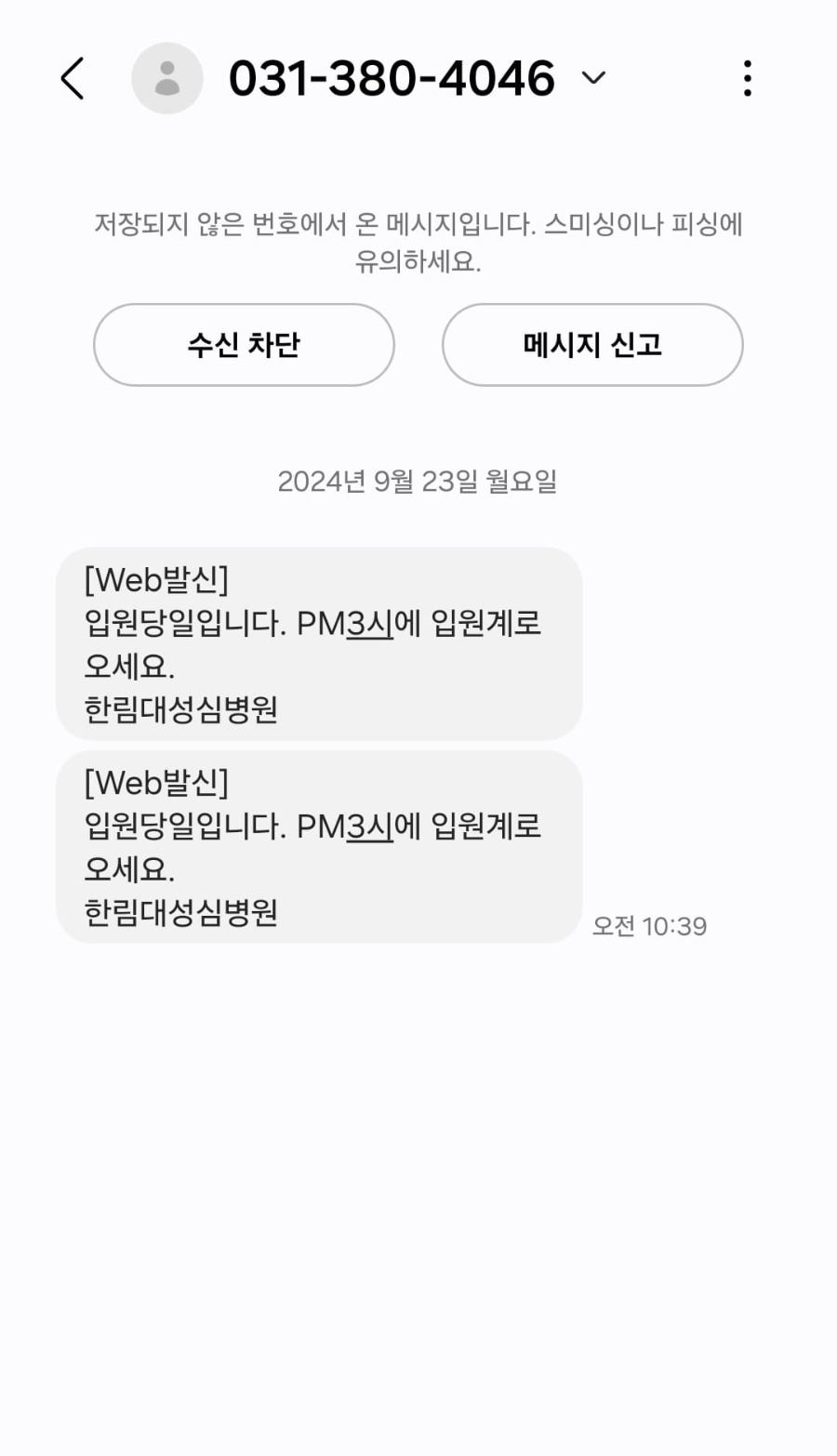Viewport: 837px width, 1456px height.
Task: Open the default person silhouette icon
Action: click(167, 78)
